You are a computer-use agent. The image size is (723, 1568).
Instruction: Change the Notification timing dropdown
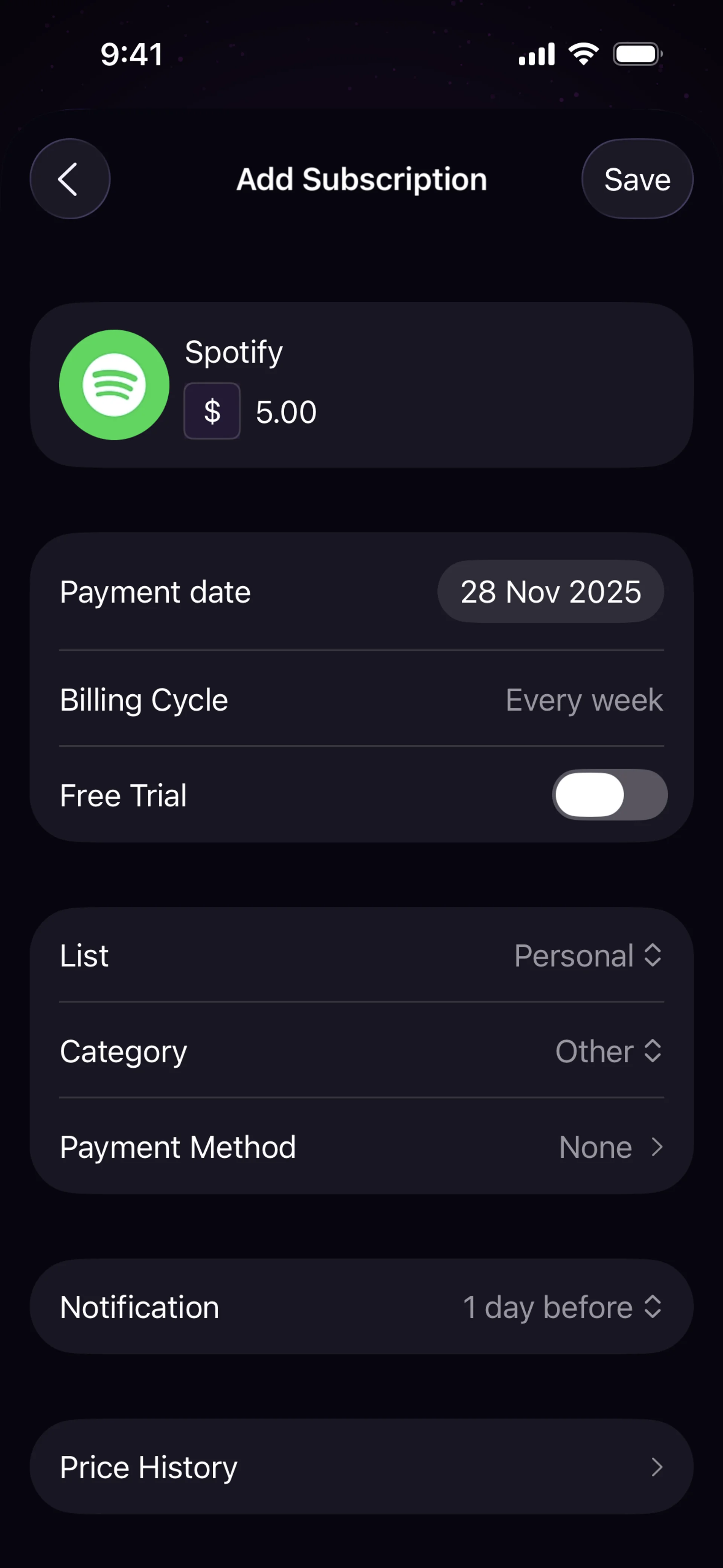pos(561,1307)
